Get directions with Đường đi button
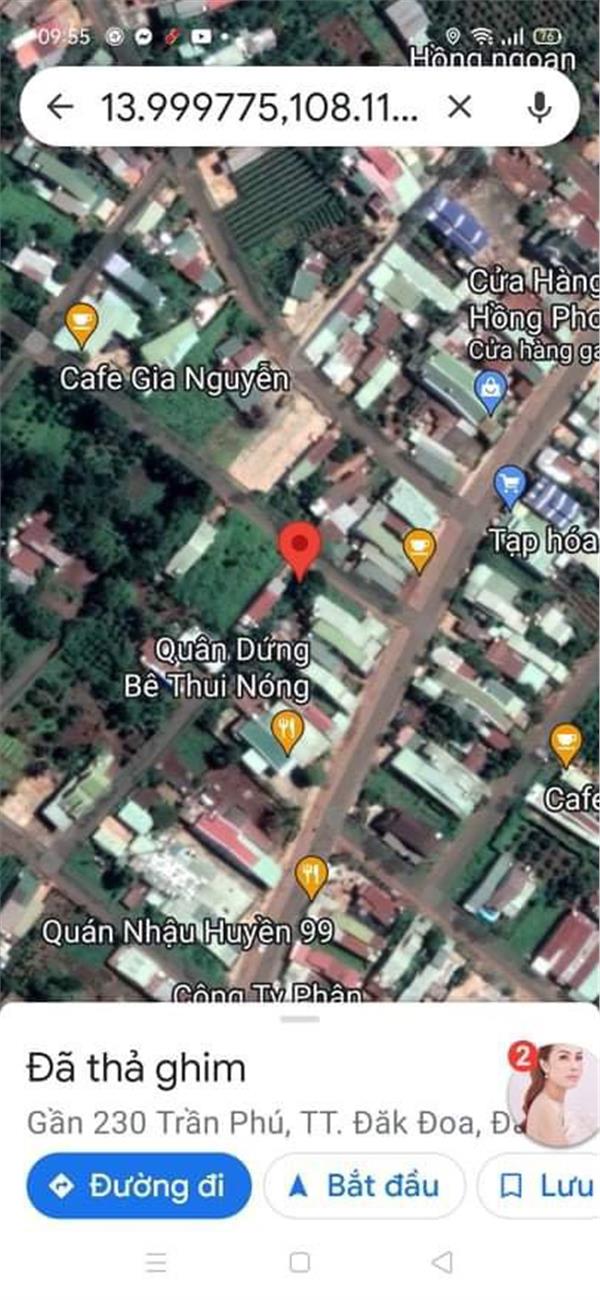Viewport: 600px width, 1300px height. 139,1186
